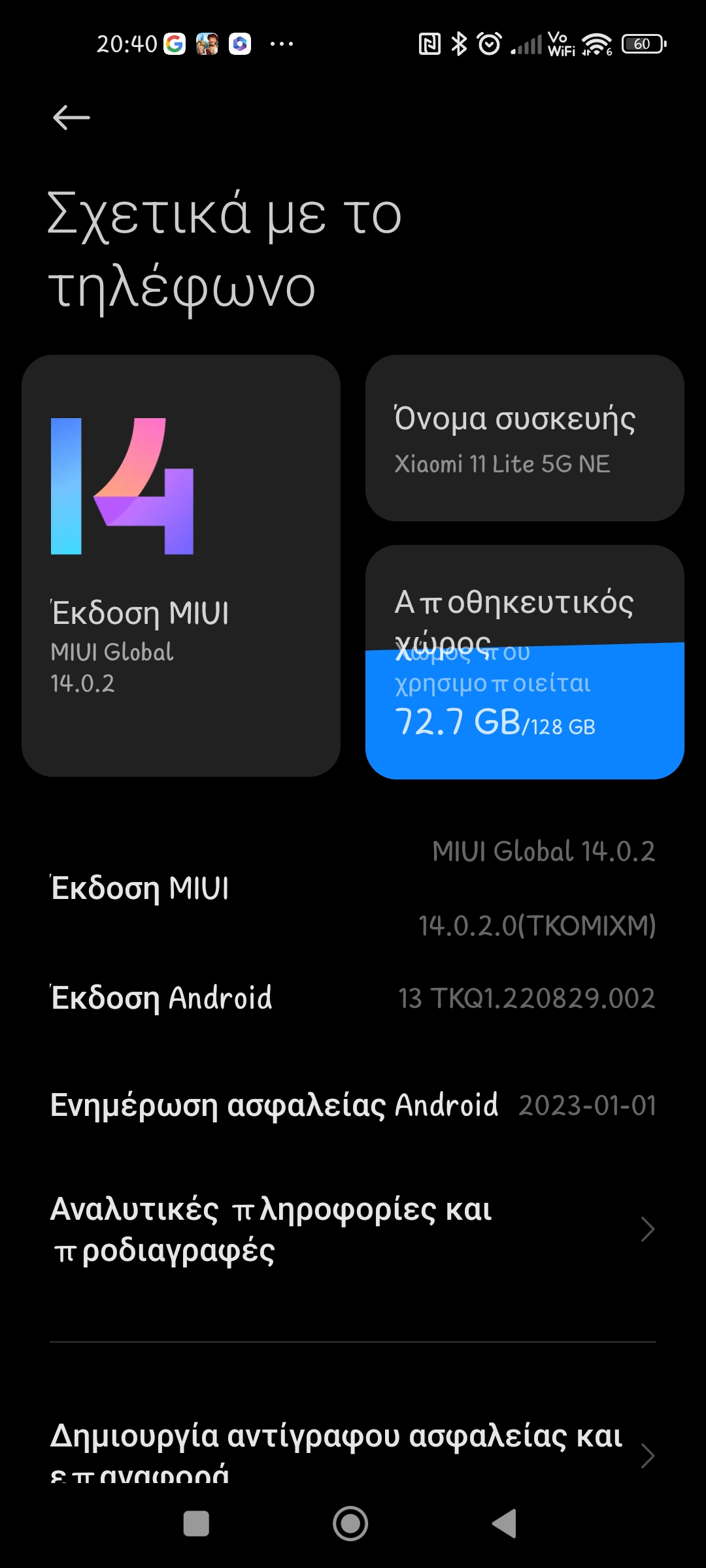Screen dimensions: 706x1568
Task: Go back using the top-left arrow
Action: [71, 118]
